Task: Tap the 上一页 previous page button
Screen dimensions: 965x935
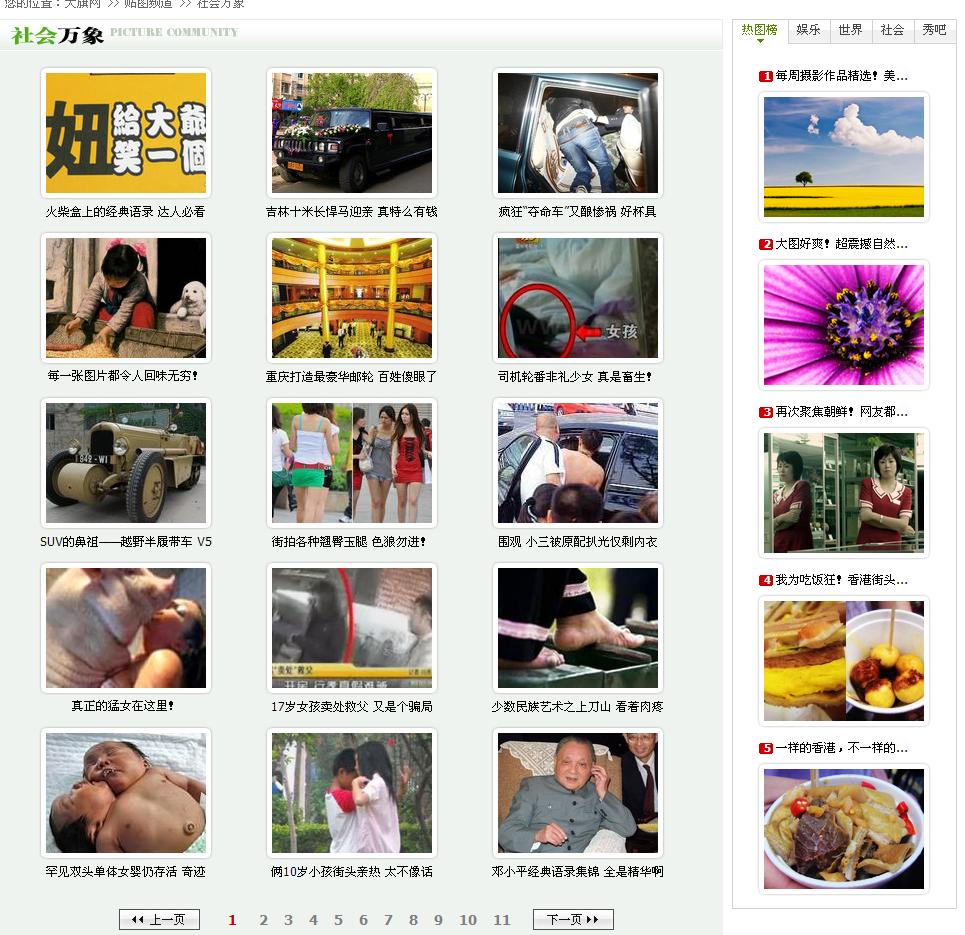Action: pos(159,920)
